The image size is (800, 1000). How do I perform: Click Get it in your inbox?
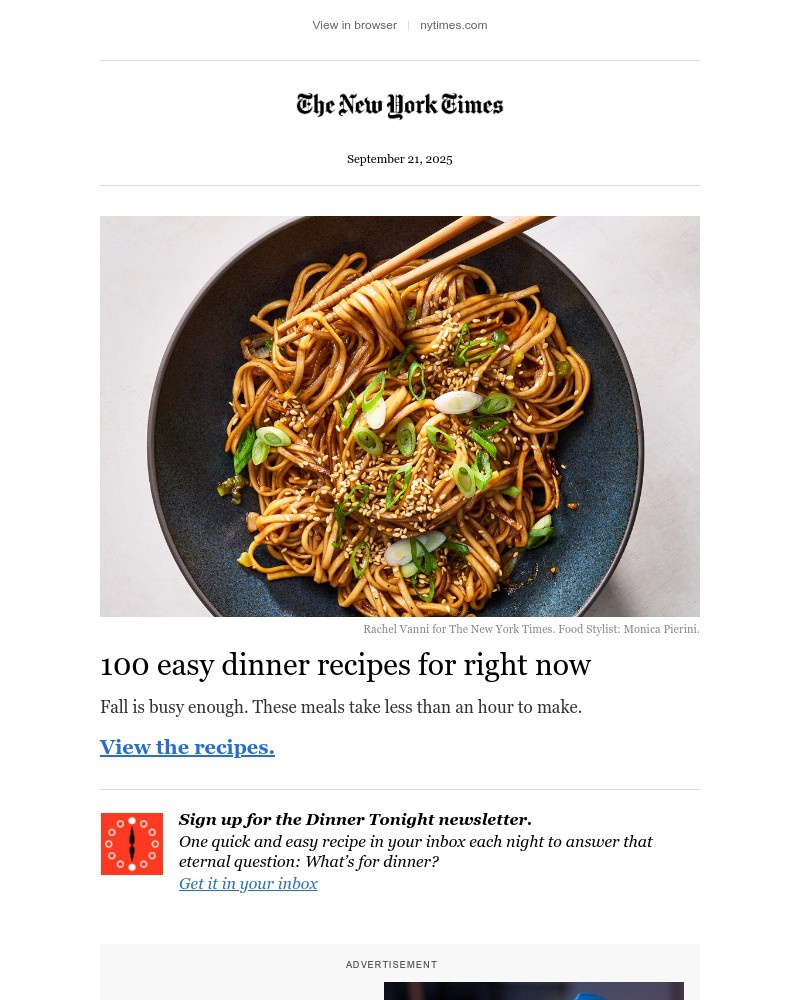(248, 883)
